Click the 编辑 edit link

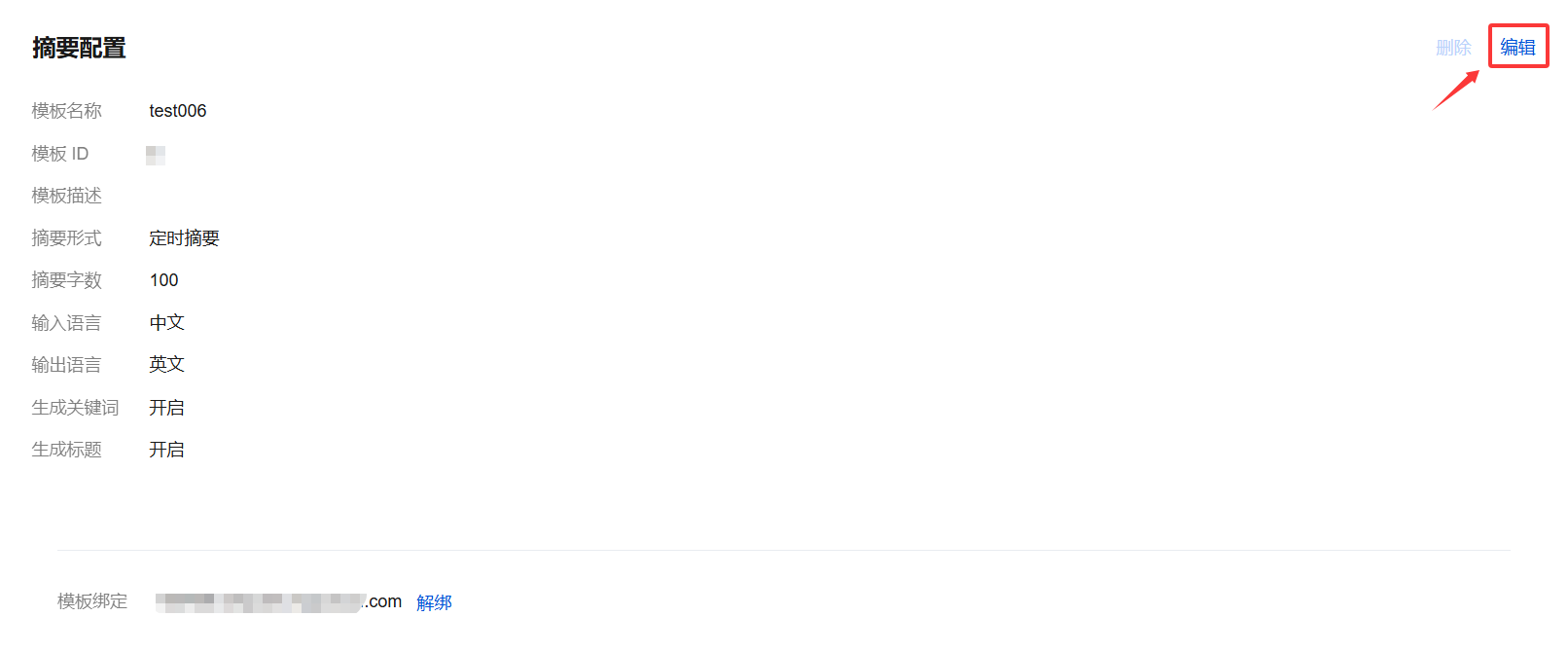tap(1517, 47)
